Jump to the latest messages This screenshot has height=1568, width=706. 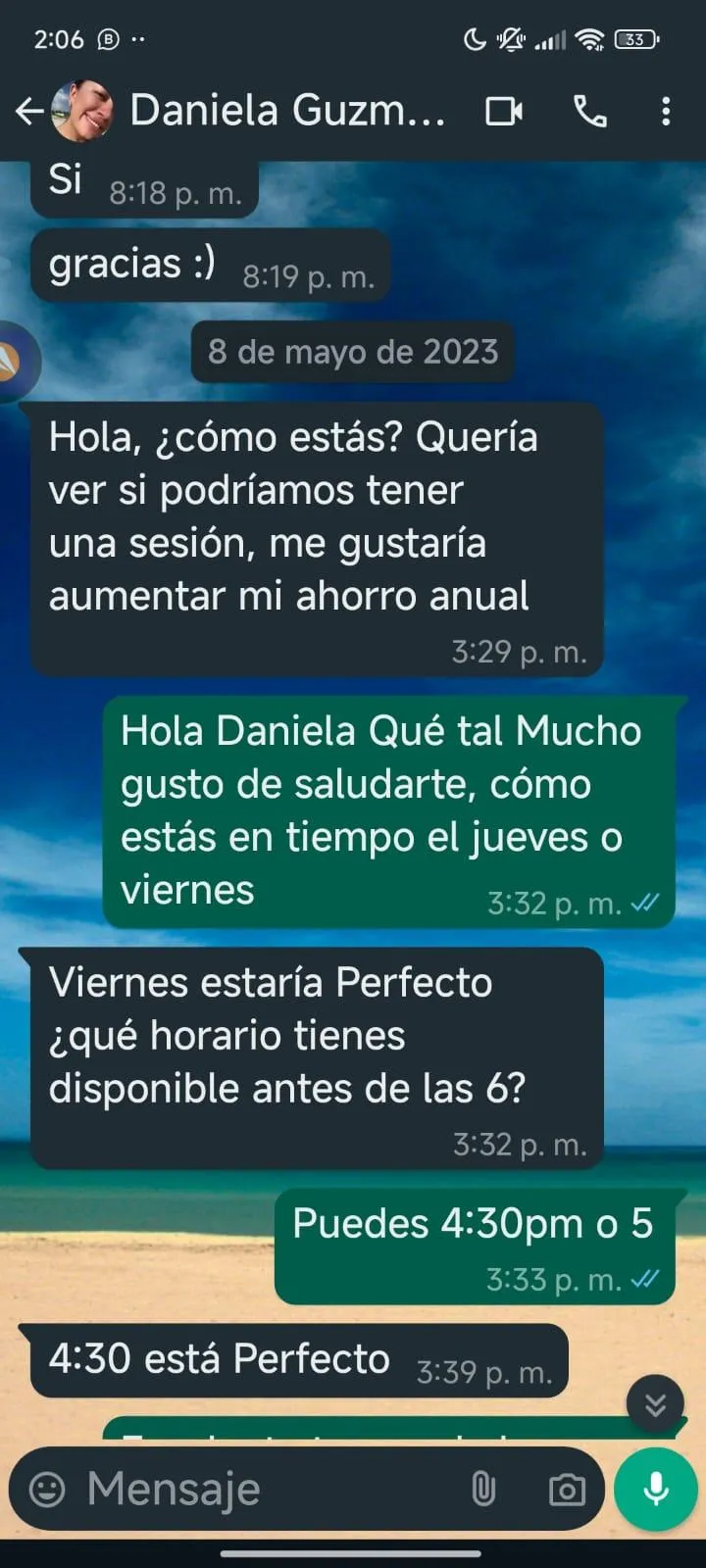click(x=655, y=1405)
